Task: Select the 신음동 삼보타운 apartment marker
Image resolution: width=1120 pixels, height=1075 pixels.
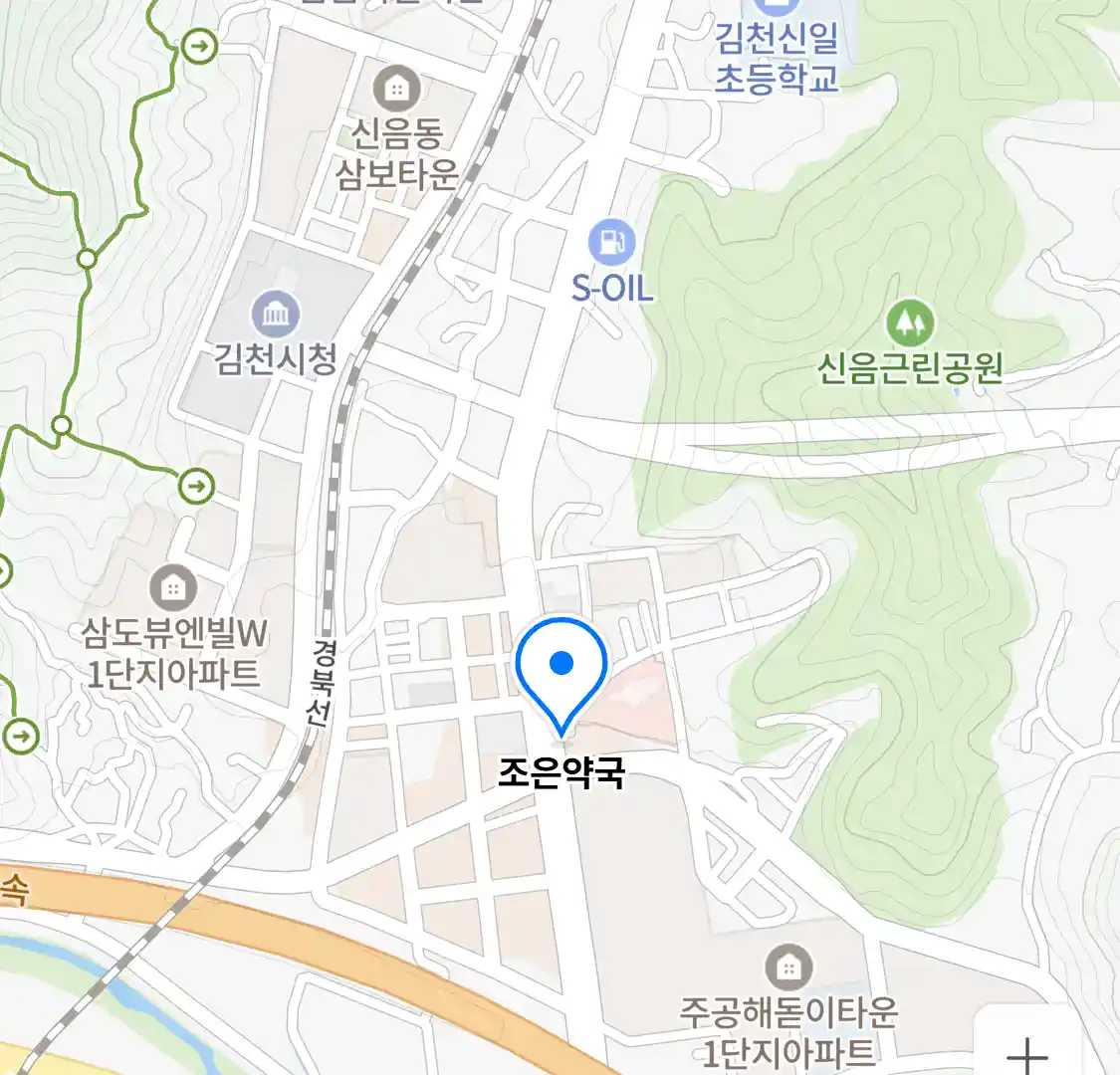Action: [396, 90]
